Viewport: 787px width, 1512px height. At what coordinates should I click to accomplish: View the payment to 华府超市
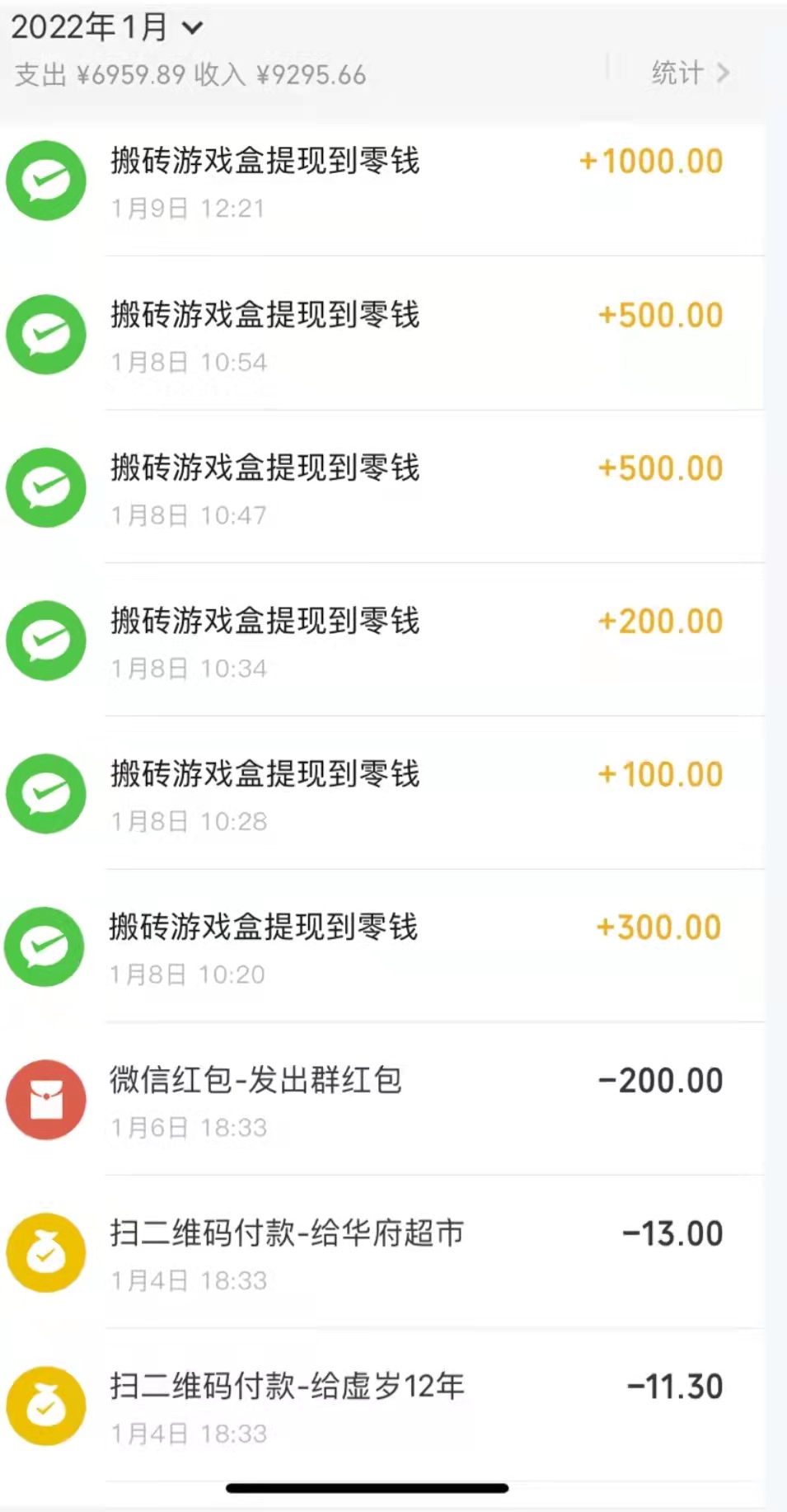coord(382,1252)
